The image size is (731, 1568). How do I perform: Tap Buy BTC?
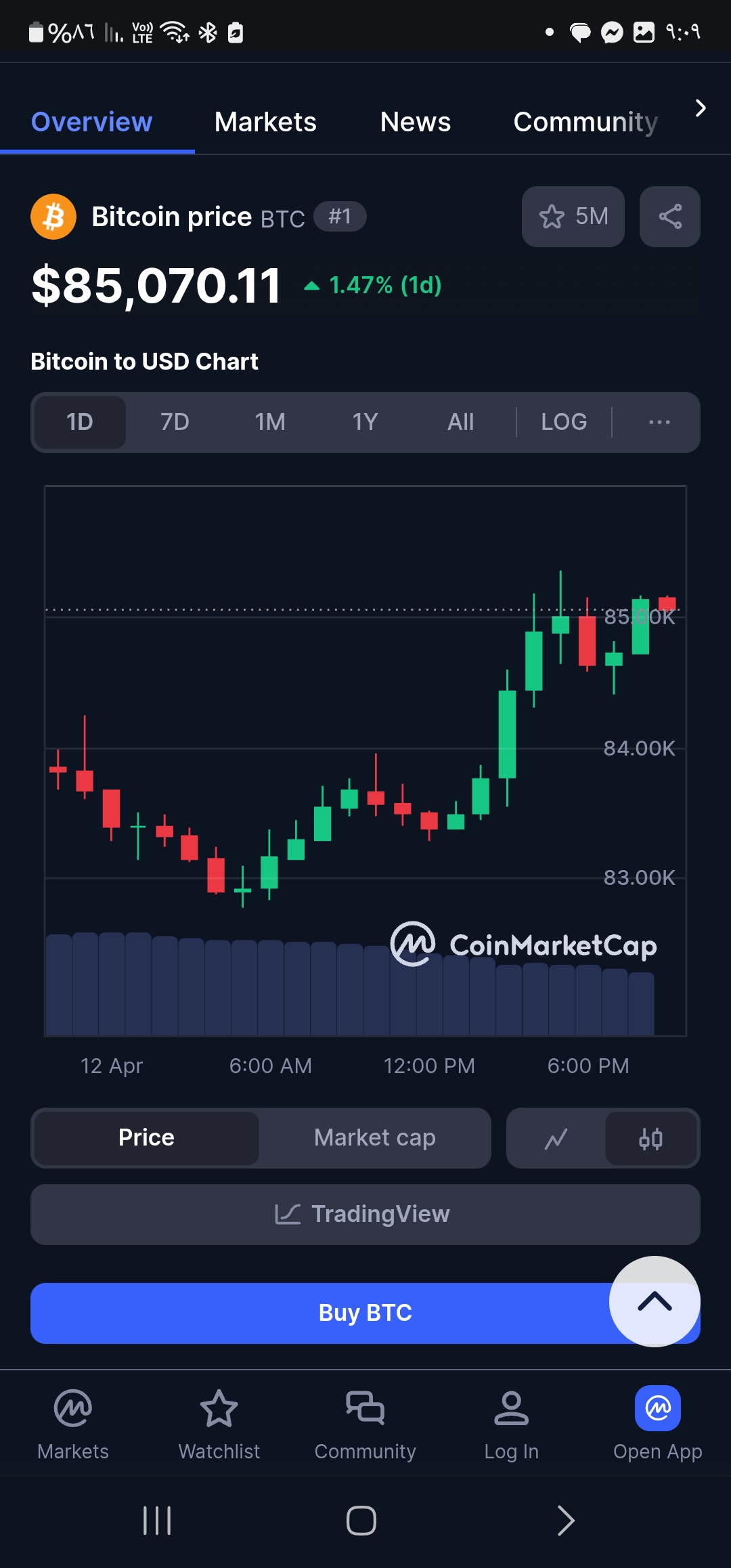[x=365, y=1313]
